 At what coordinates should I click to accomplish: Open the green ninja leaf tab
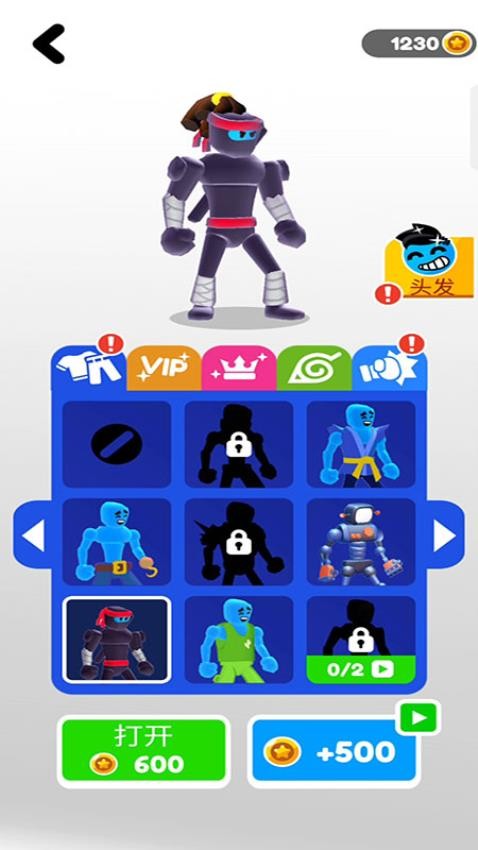pyautogui.click(x=314, y=368)
